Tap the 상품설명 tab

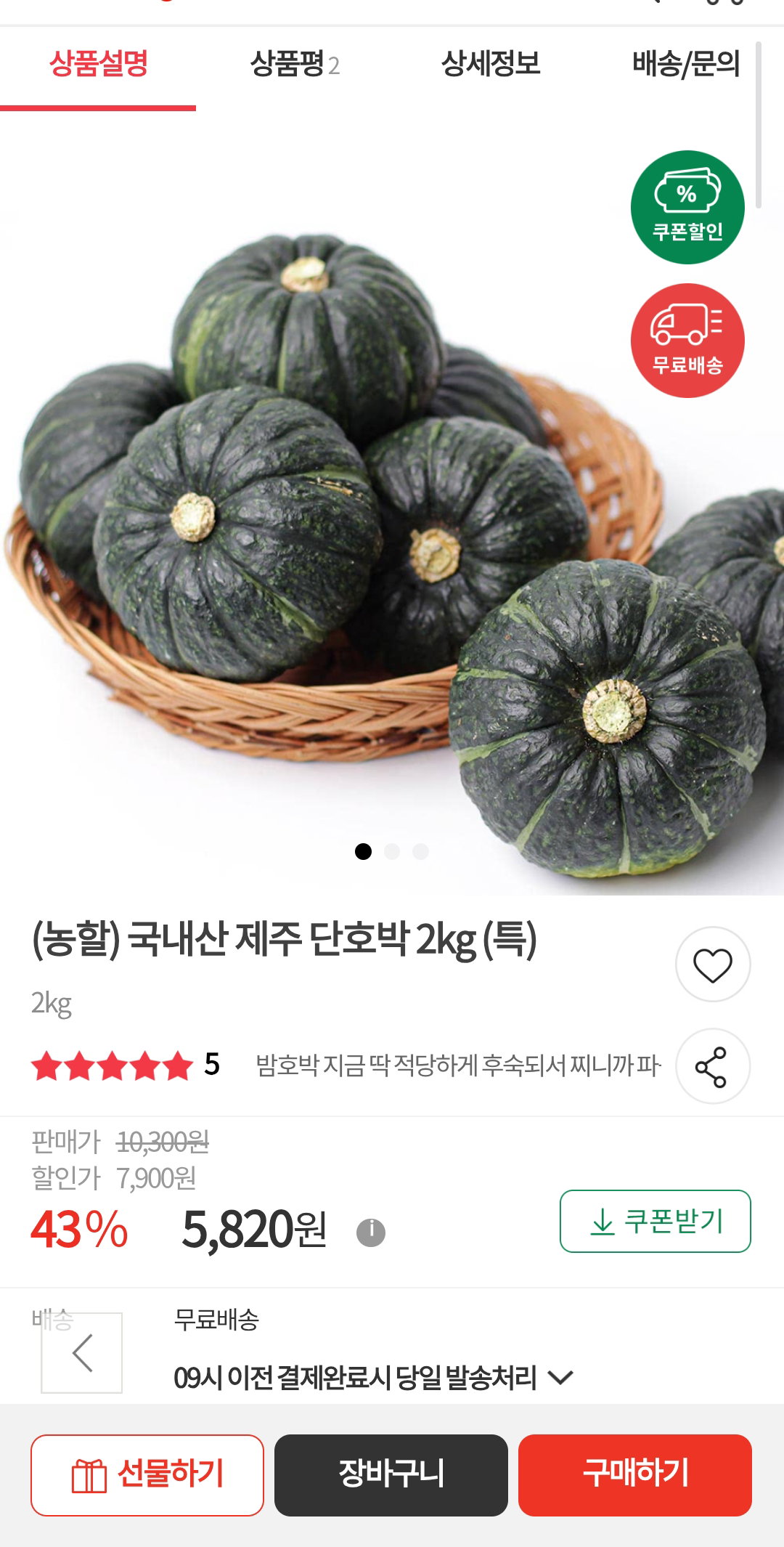tap(98, 65)
